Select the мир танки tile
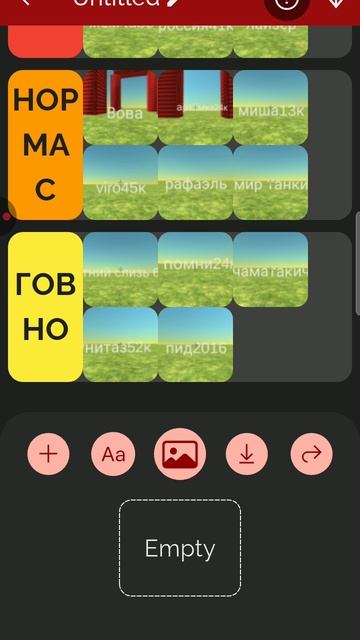The width and height of the screenshot is (360, 640). pos(271,182)
